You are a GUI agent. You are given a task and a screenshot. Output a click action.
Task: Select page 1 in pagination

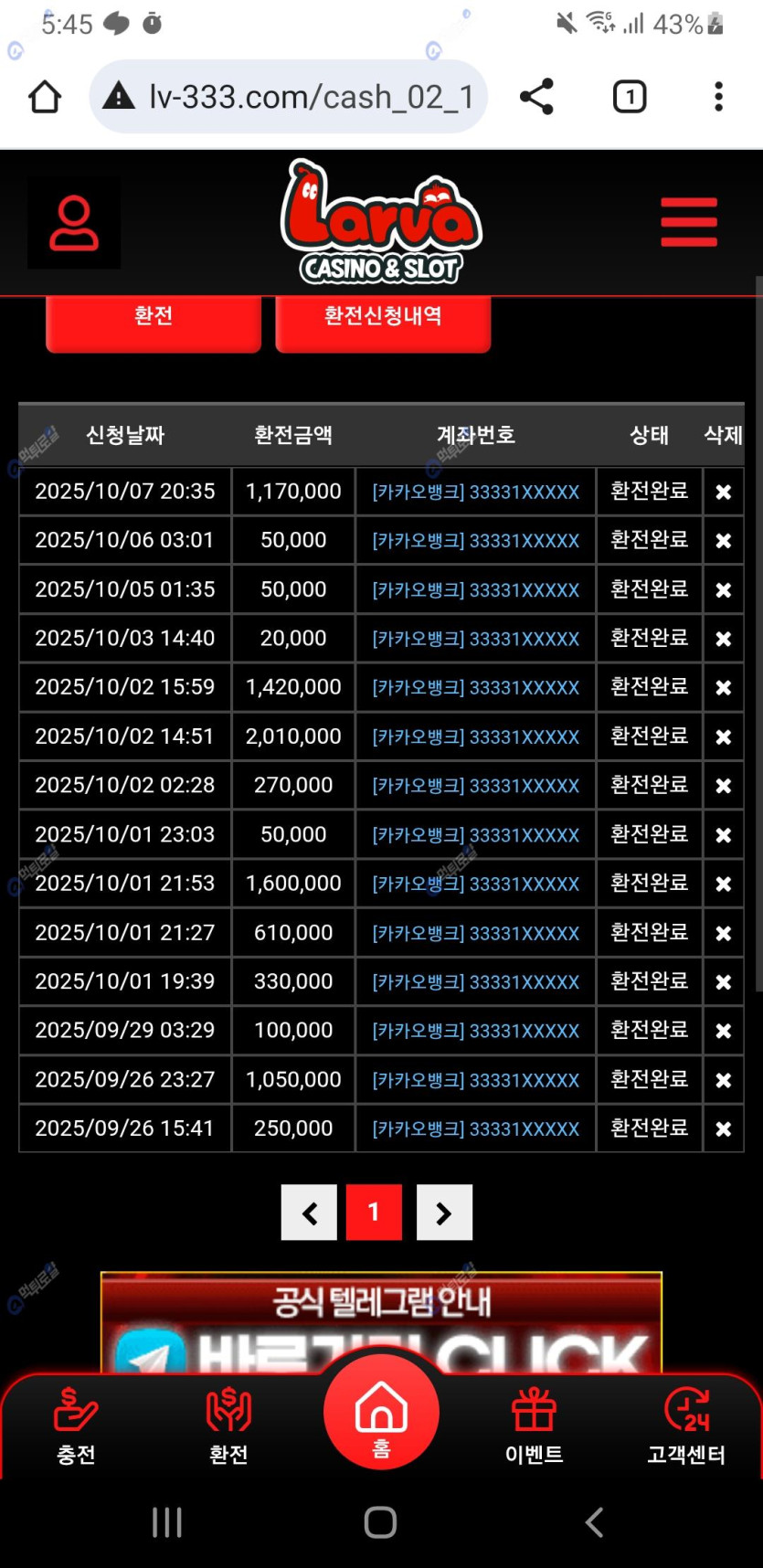(374, 1213)
